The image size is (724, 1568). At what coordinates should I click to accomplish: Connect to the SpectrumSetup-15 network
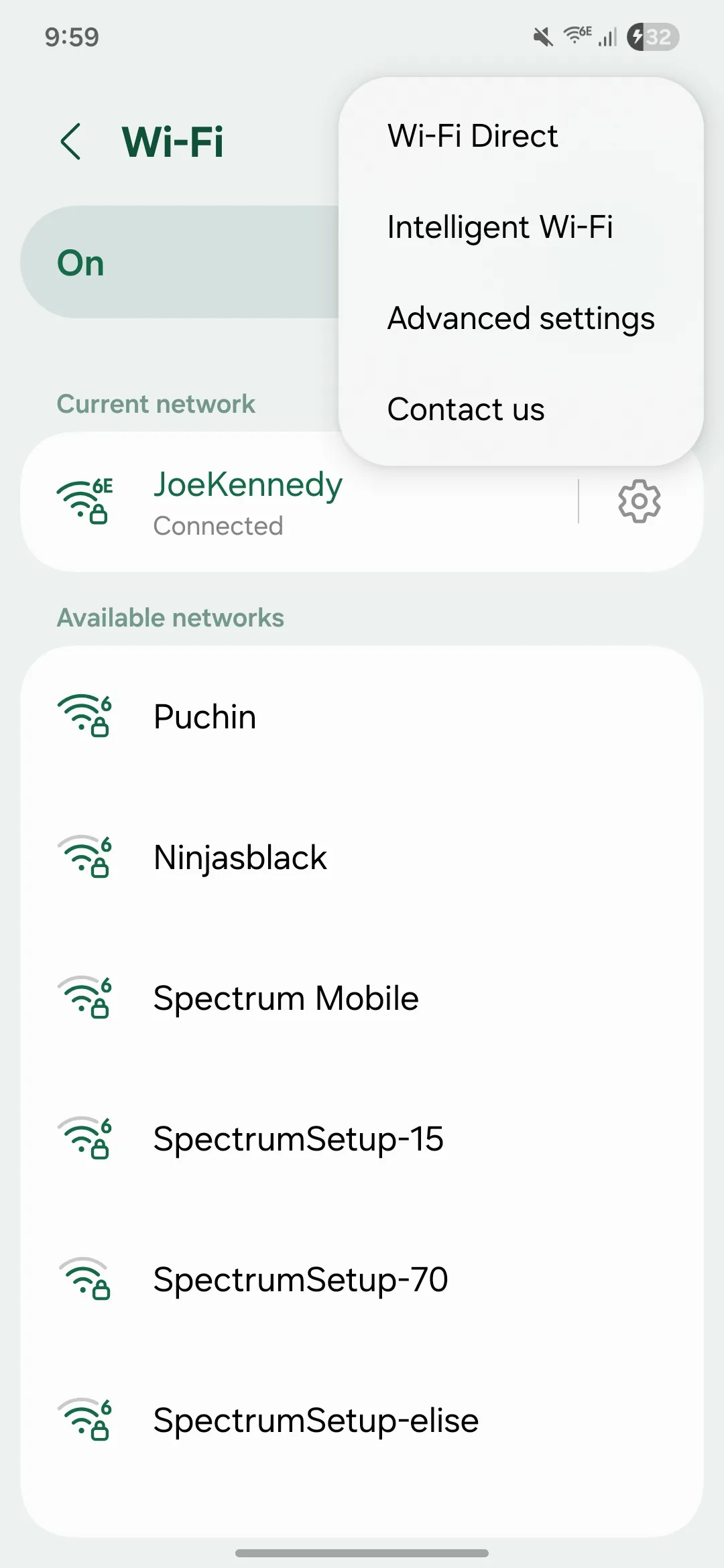click(298, 1137)
